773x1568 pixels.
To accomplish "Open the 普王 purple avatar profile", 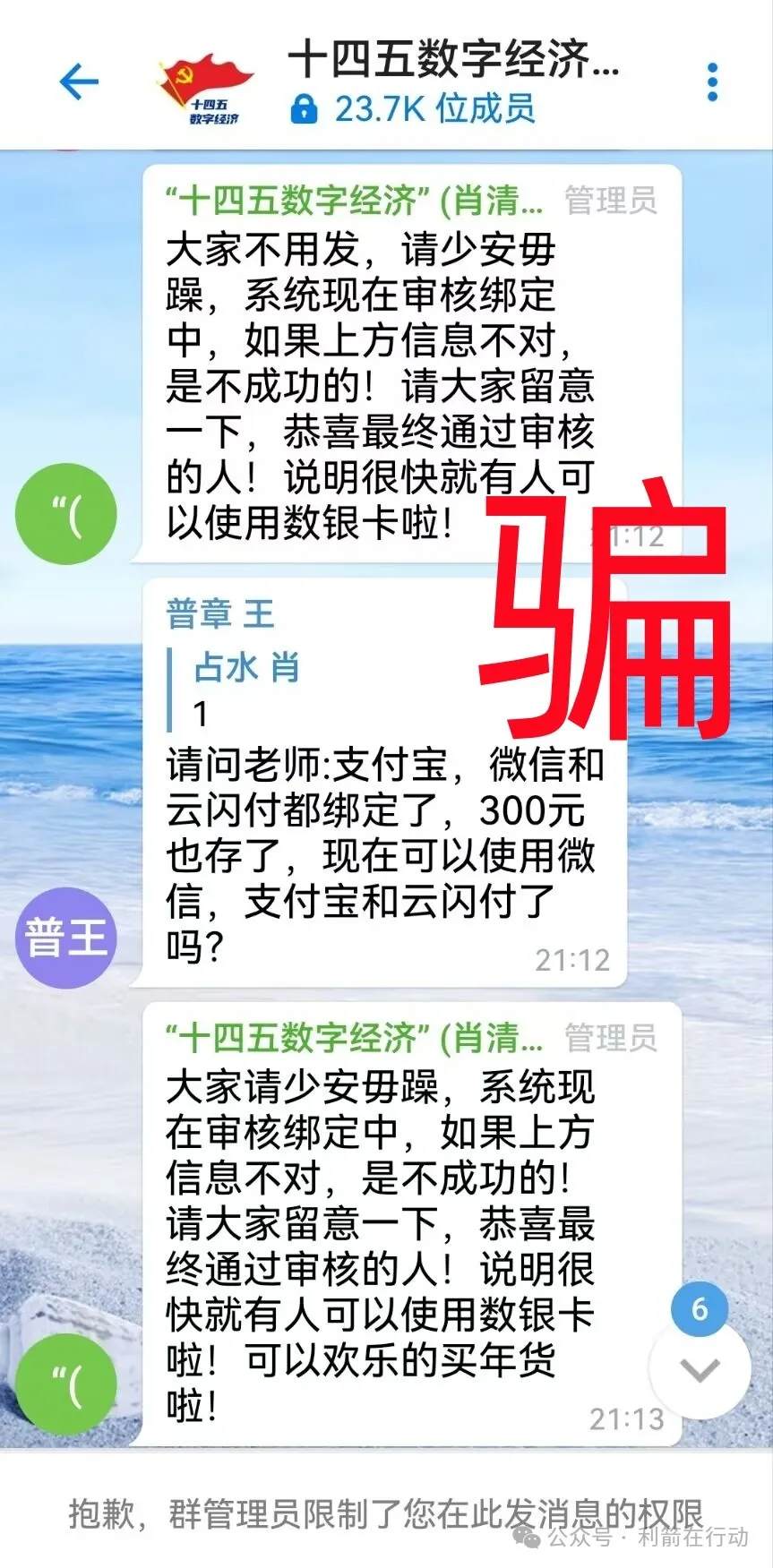I will point(66,938).
